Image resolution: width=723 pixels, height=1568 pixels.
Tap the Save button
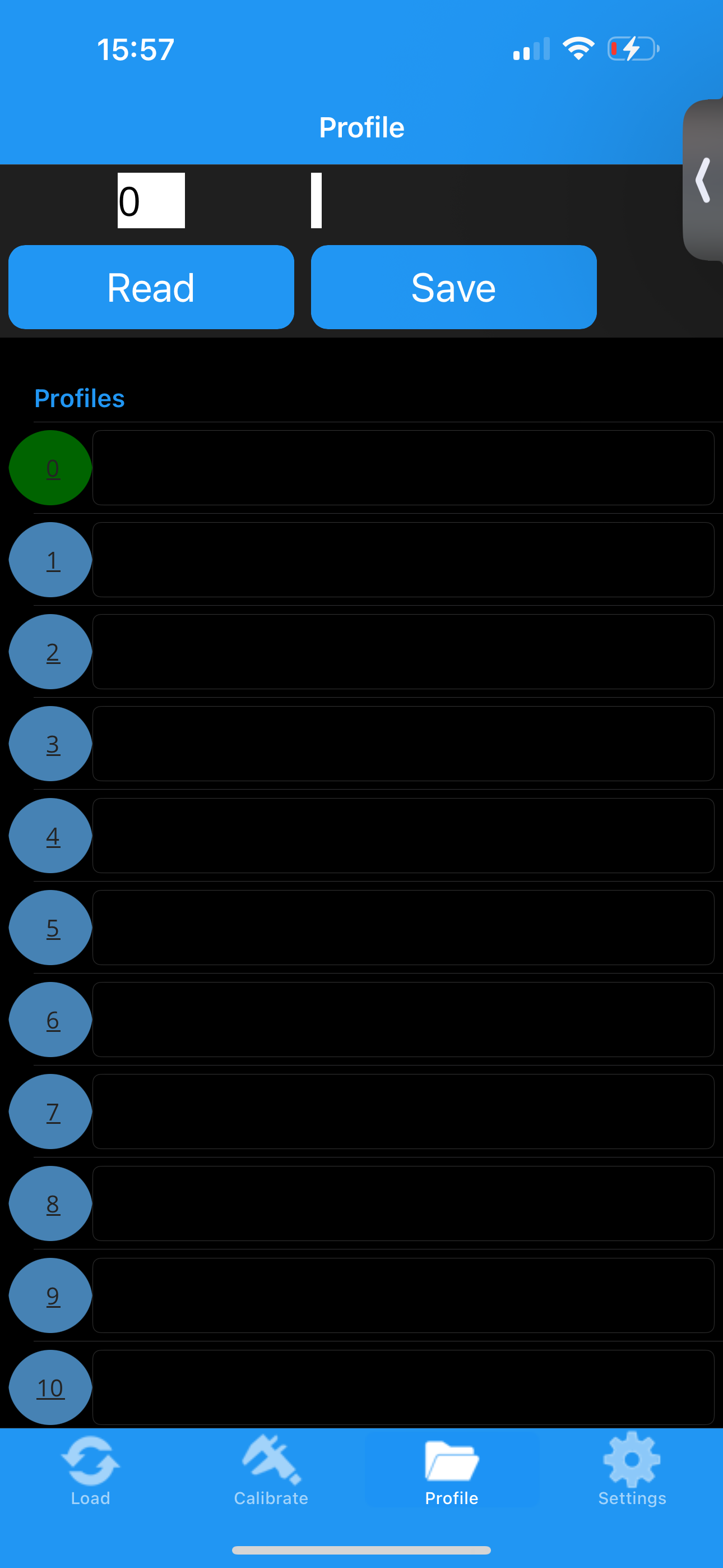pos(453,287)
